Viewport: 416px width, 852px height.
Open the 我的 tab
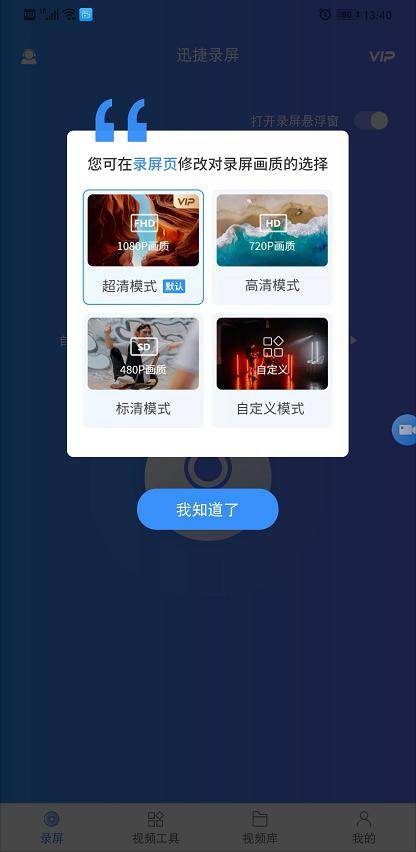click(x=364, y=827)
